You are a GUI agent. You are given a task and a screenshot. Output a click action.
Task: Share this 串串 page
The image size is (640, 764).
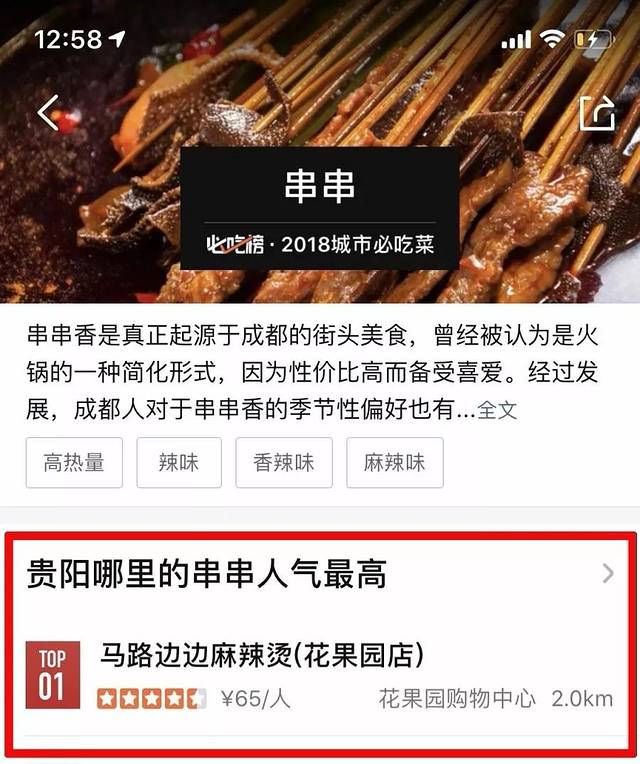point(596,113)
